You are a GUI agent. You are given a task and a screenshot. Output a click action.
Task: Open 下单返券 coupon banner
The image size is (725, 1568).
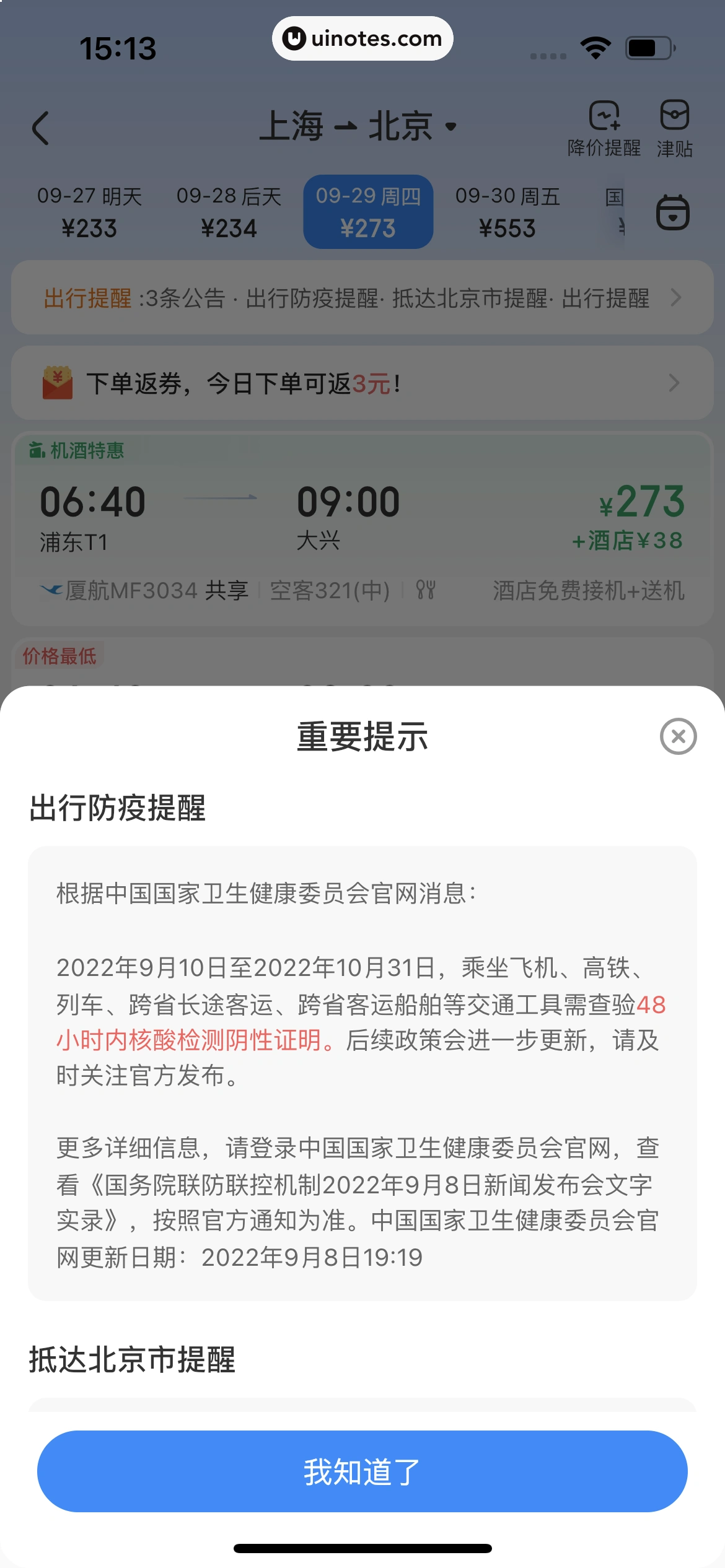pos(362,383)
